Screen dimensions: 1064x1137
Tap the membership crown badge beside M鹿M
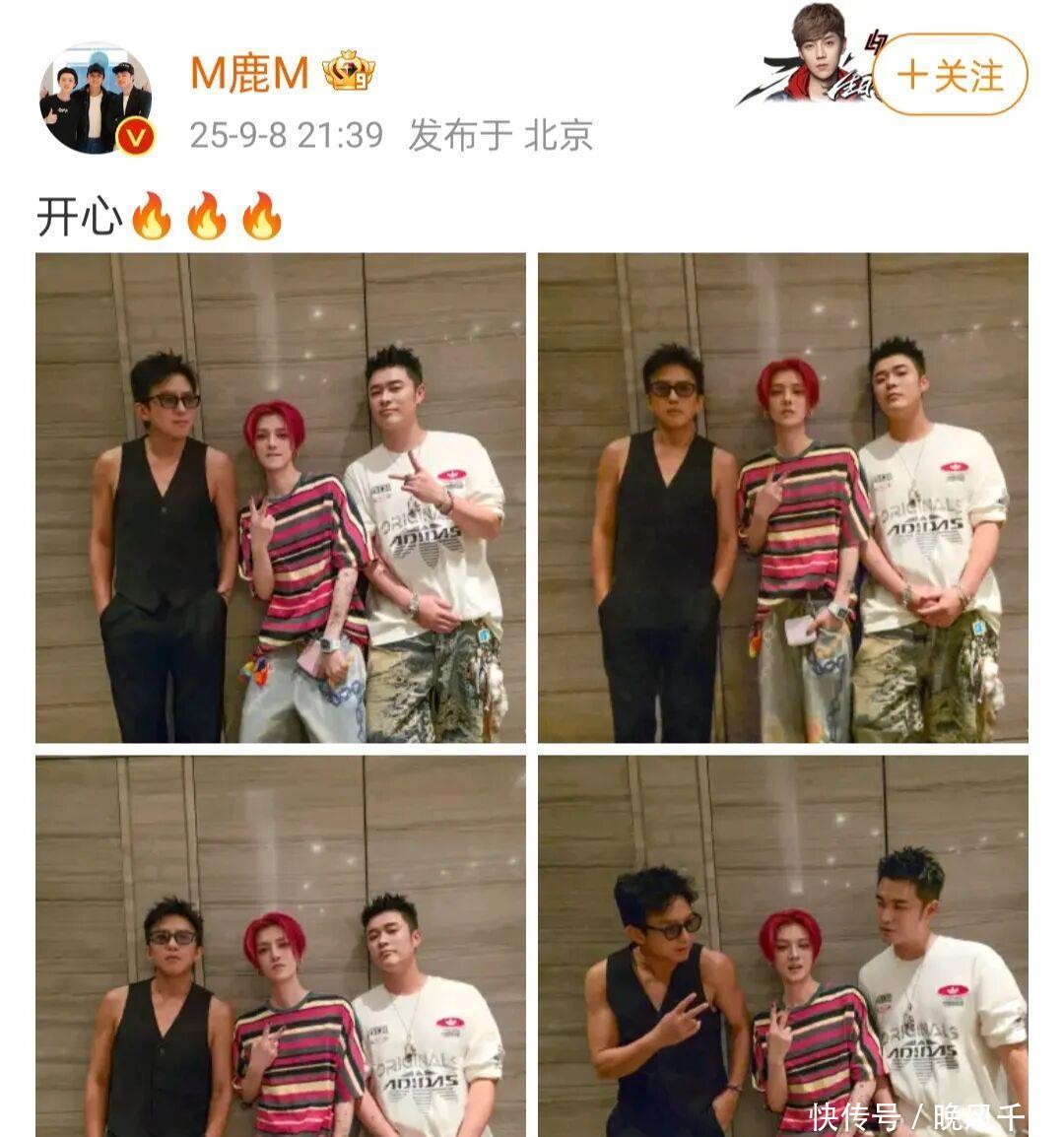tap(348, 72)
